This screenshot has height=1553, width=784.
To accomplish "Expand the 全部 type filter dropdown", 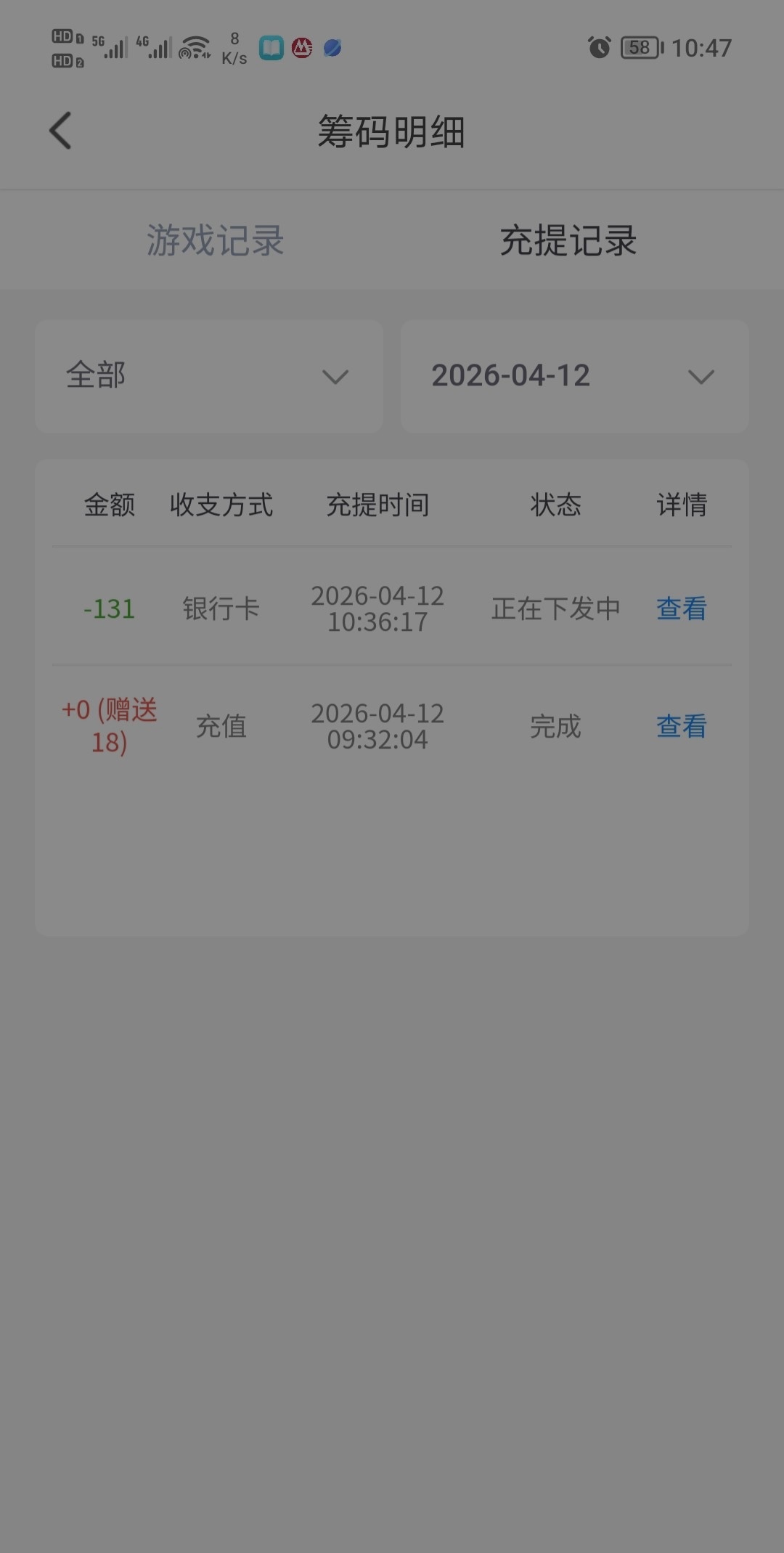I will [209, 376].
